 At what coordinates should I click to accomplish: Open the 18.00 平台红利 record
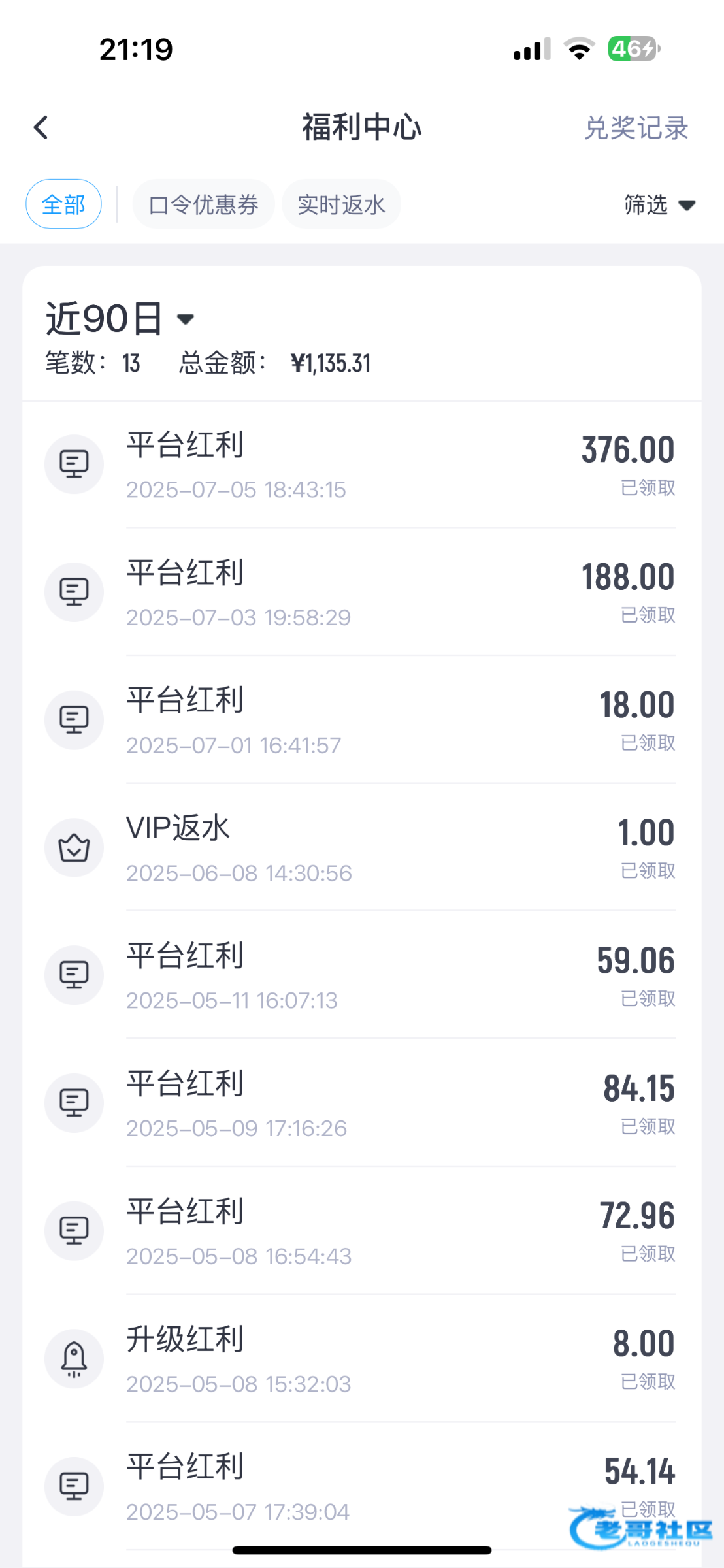tap(362, 720)
